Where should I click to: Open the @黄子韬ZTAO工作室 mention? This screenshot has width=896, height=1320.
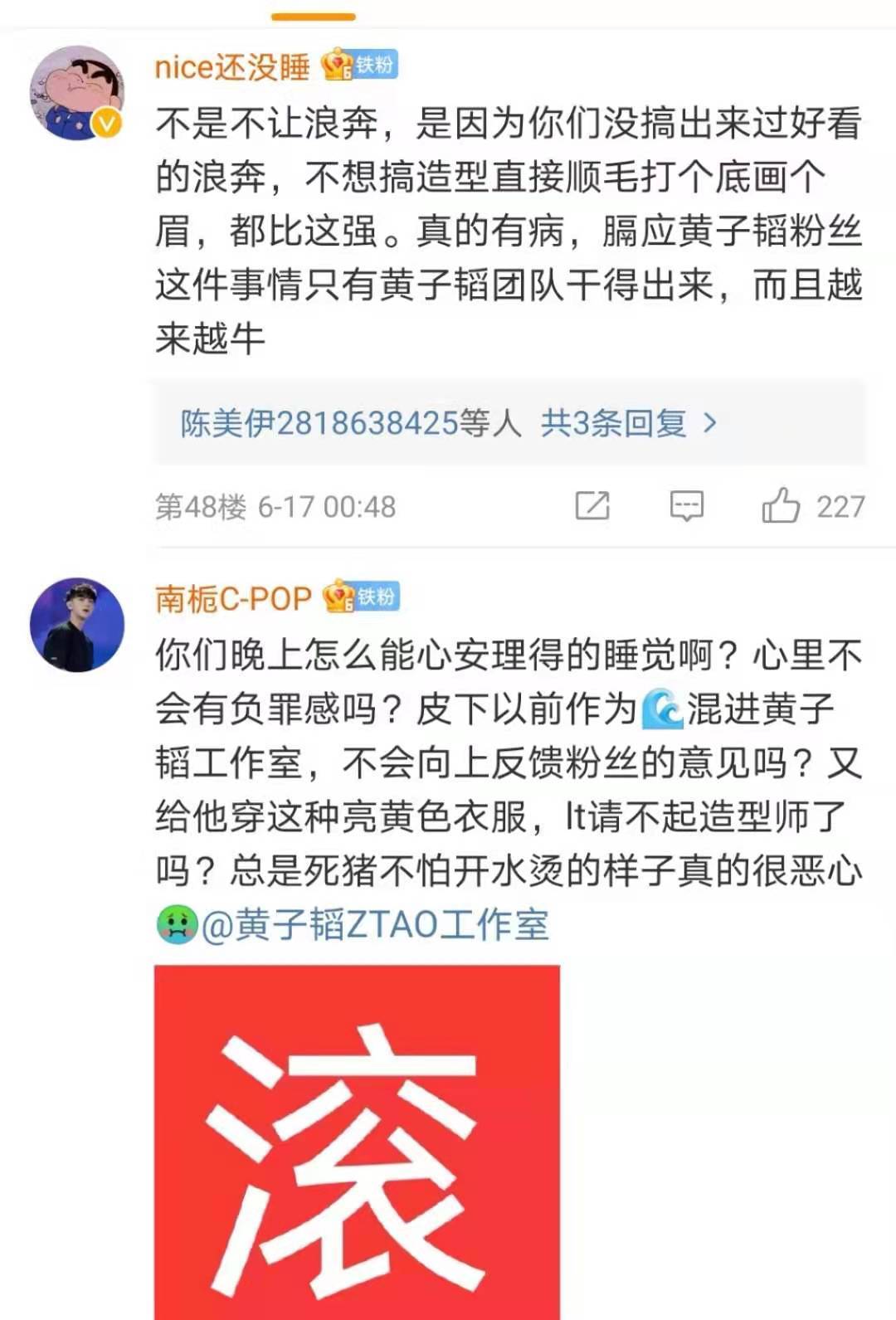375,924
